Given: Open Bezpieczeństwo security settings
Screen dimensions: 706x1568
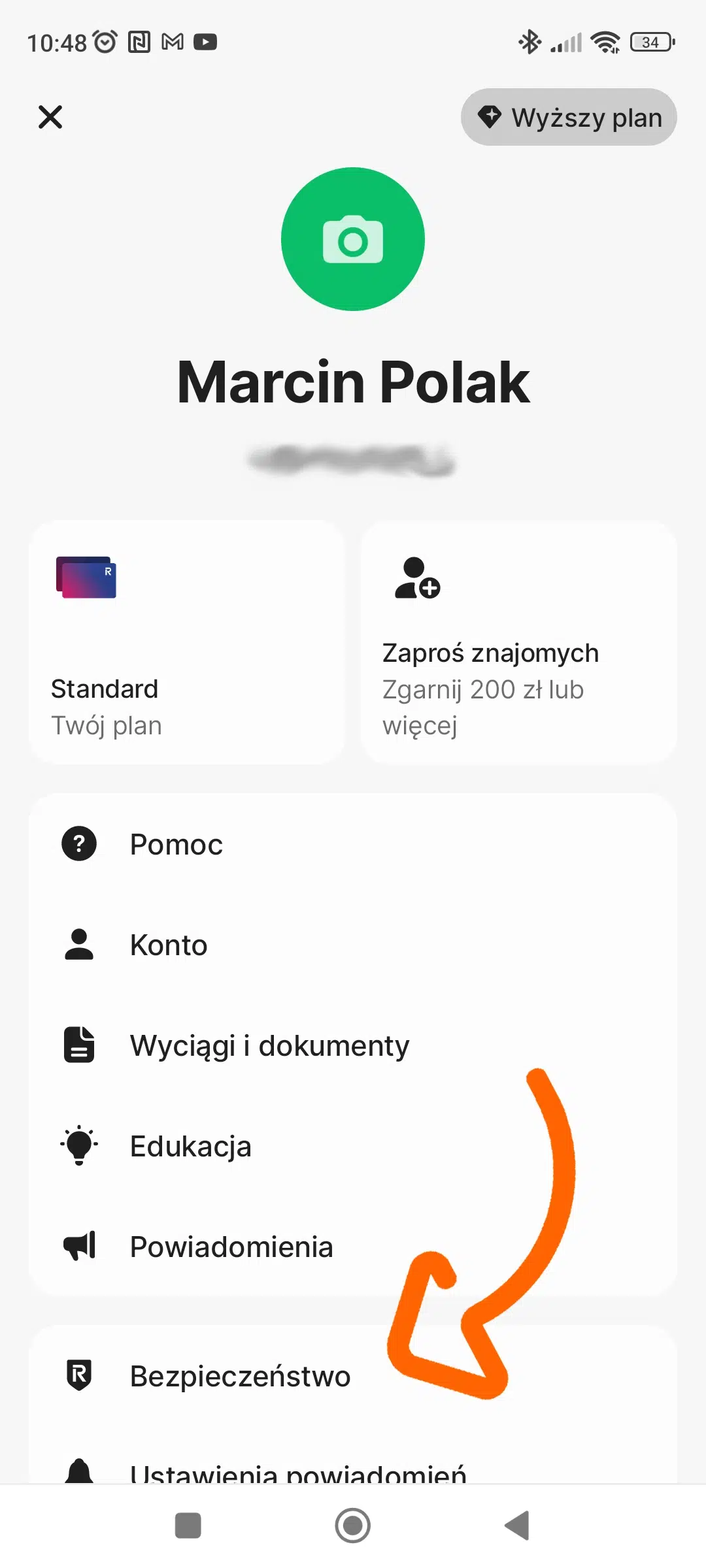Looking at the screenshot, I should pos(353,1376).
